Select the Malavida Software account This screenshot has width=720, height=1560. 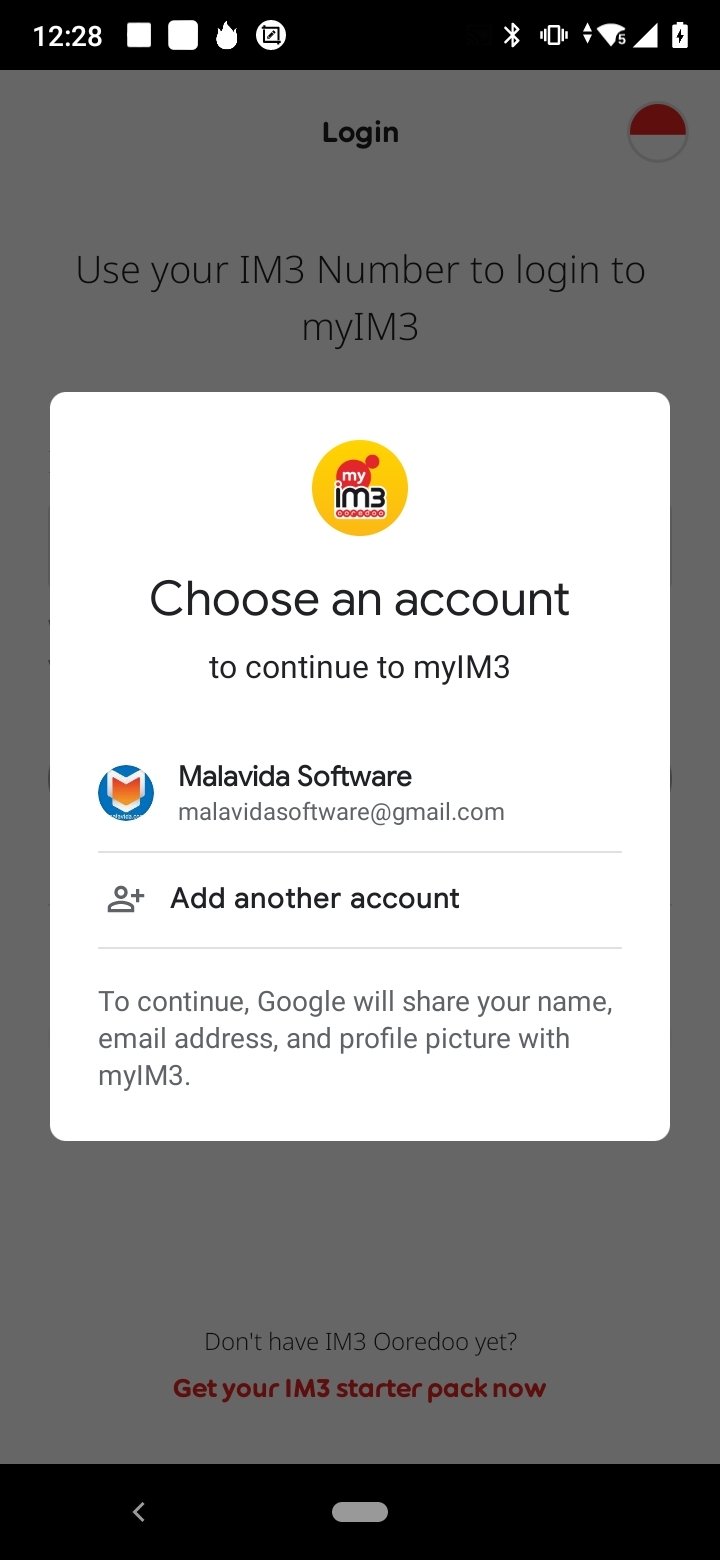tap(360, 794)
